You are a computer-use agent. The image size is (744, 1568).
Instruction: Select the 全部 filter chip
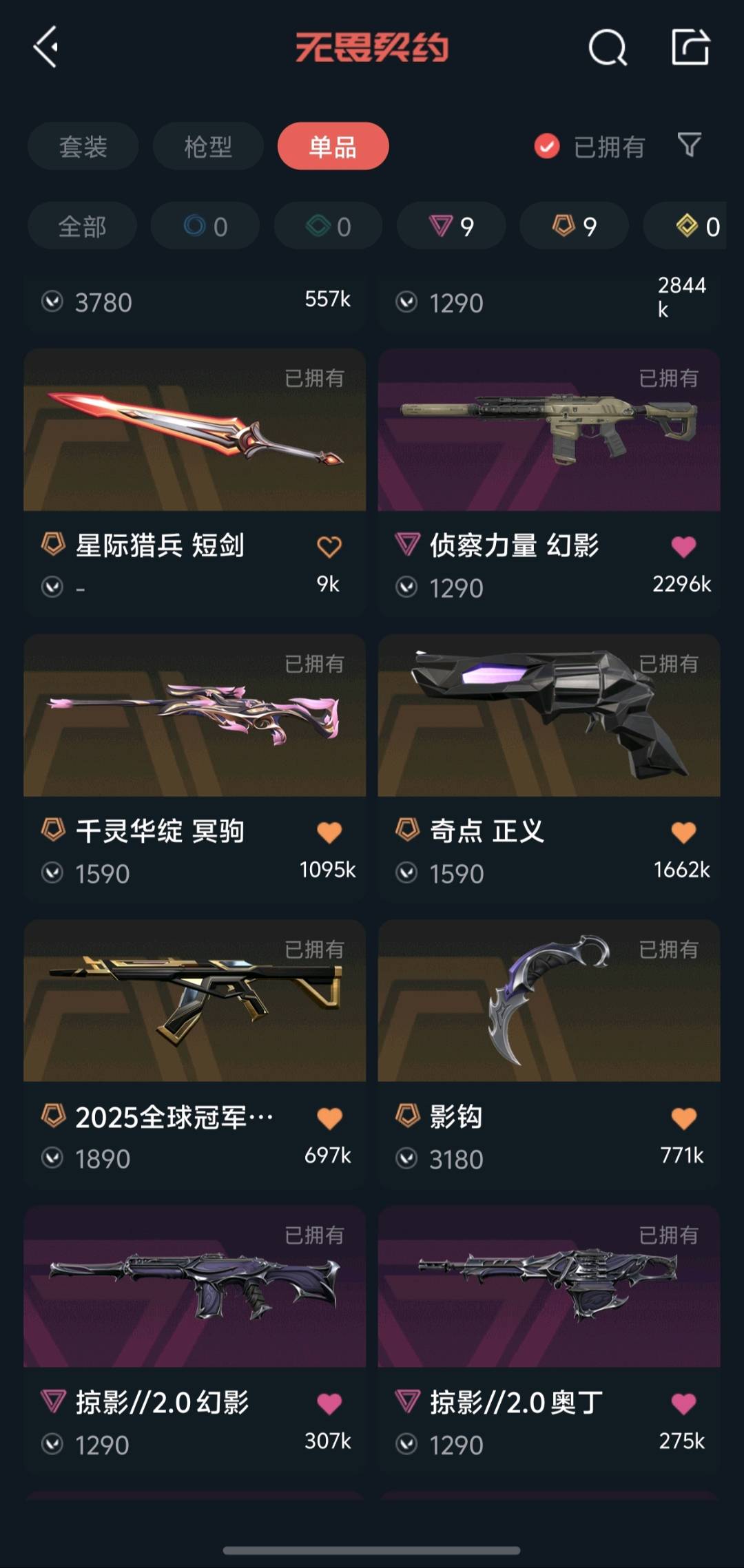point(82,226)
